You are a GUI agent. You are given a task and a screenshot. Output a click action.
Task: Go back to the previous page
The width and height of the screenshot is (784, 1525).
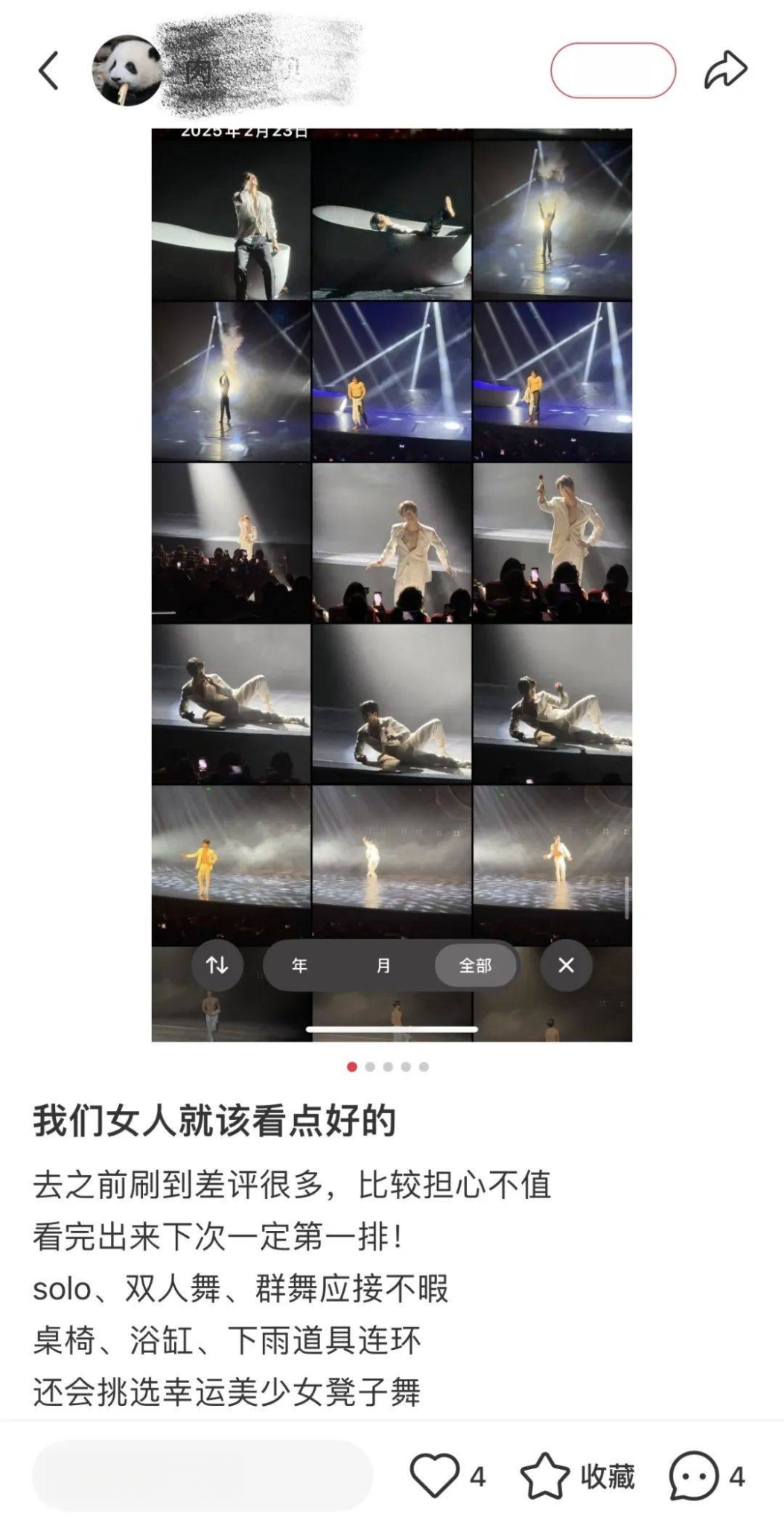click(x=48, y=71)
